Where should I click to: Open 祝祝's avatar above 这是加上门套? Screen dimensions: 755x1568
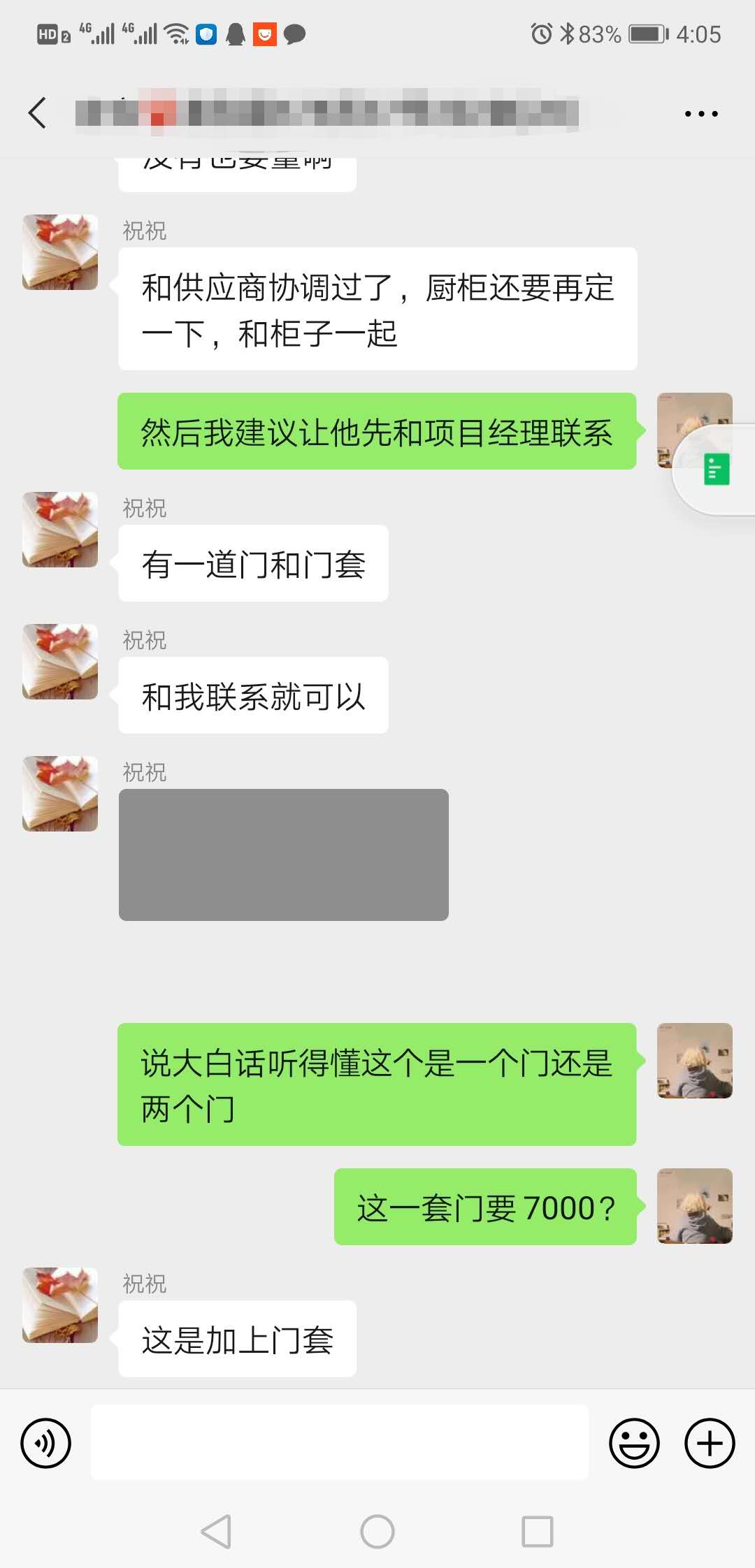(x=60, y=1305)
